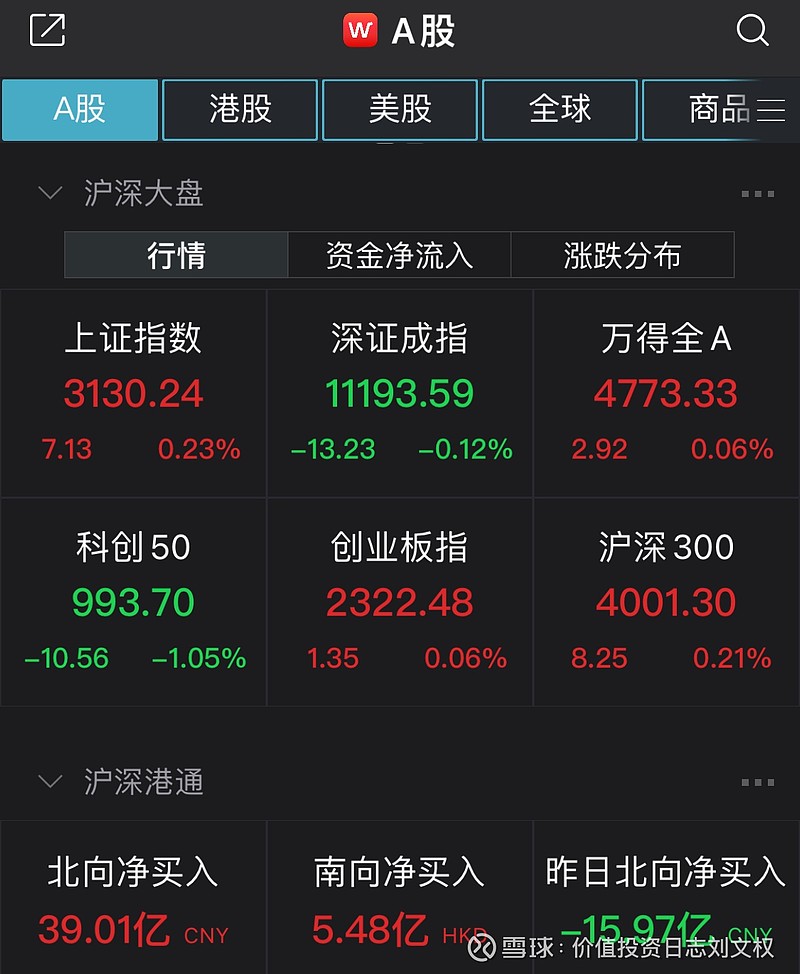The image size is (800, 974).
Task: Open the search function
Action: tap(751, 31)
